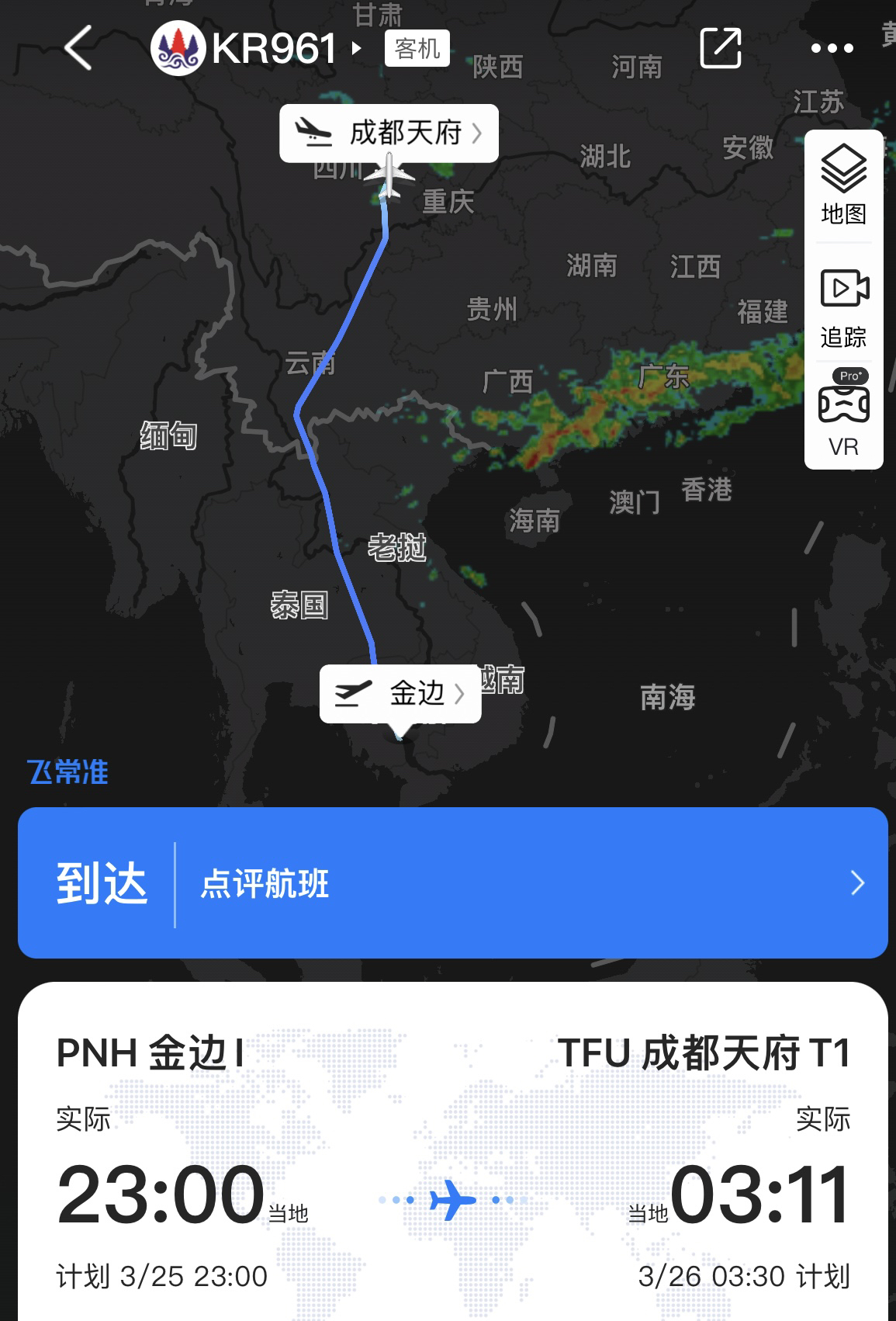Open 点评航班 to review this flight
Viewport: 896px width, 1321px height.
pos(528,883)
